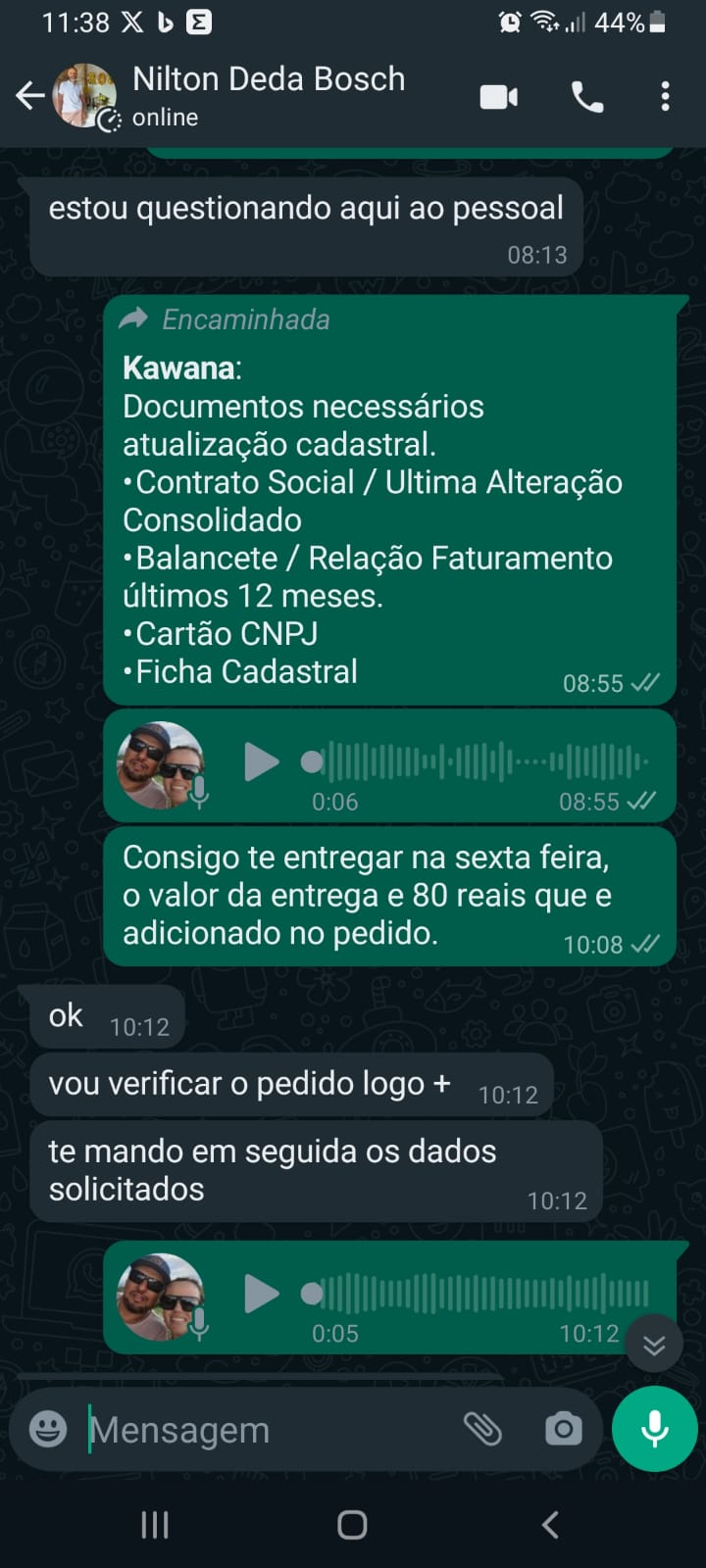Play the 0:06 voice message
This screenshot has height=1568, width=706.
(x=261, y=762)
